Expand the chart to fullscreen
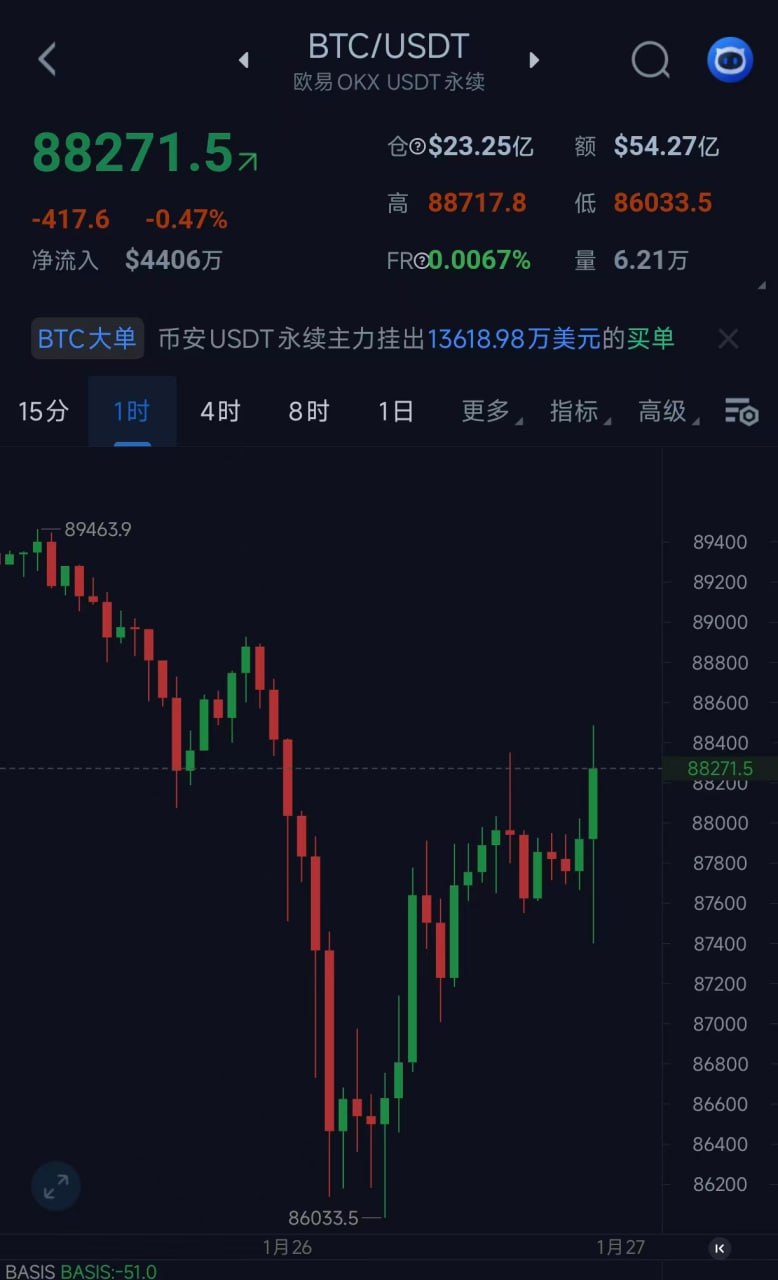 point(56,1187)
